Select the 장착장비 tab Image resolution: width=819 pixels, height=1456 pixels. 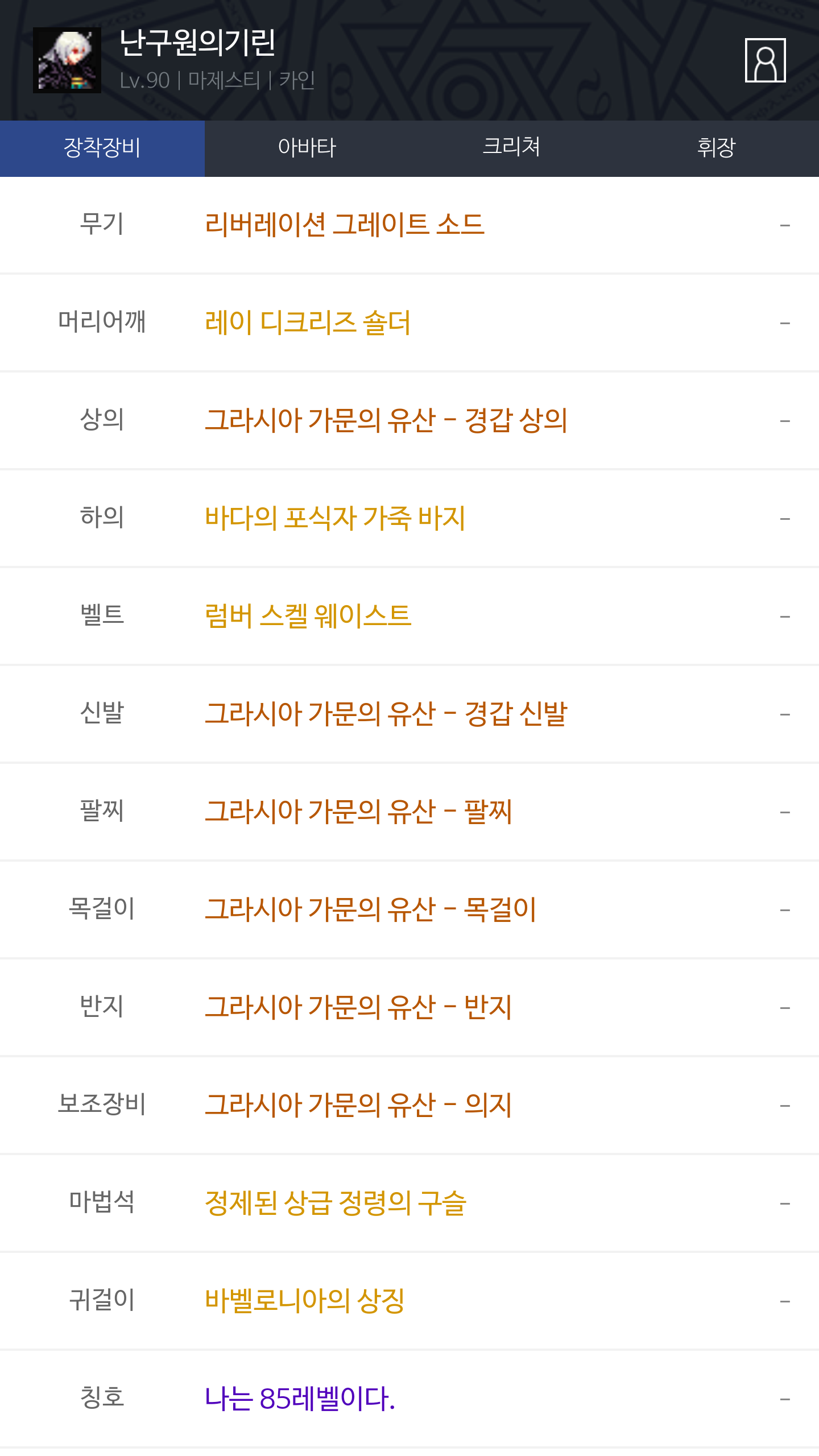point(102,148)
